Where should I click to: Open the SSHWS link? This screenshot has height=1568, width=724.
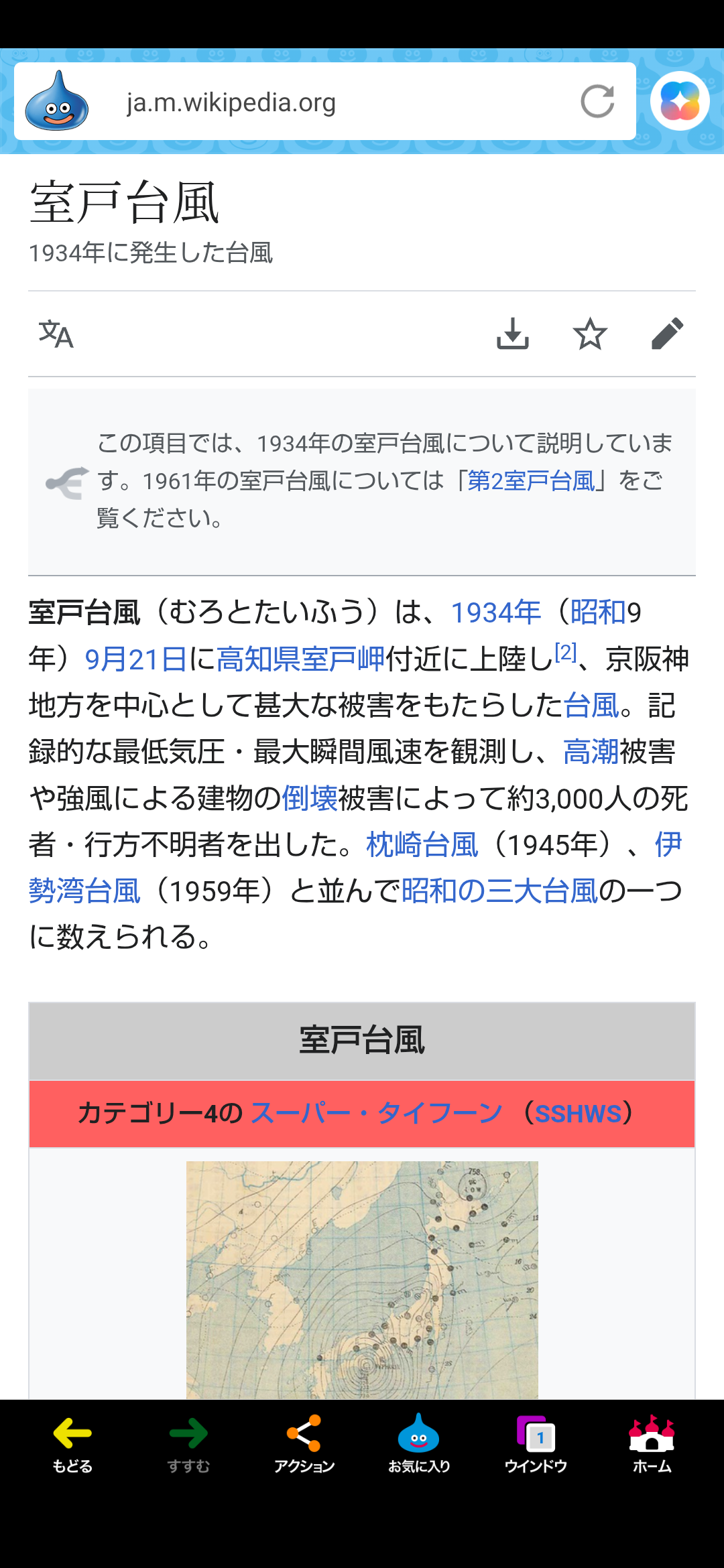tap(579, 1114)
